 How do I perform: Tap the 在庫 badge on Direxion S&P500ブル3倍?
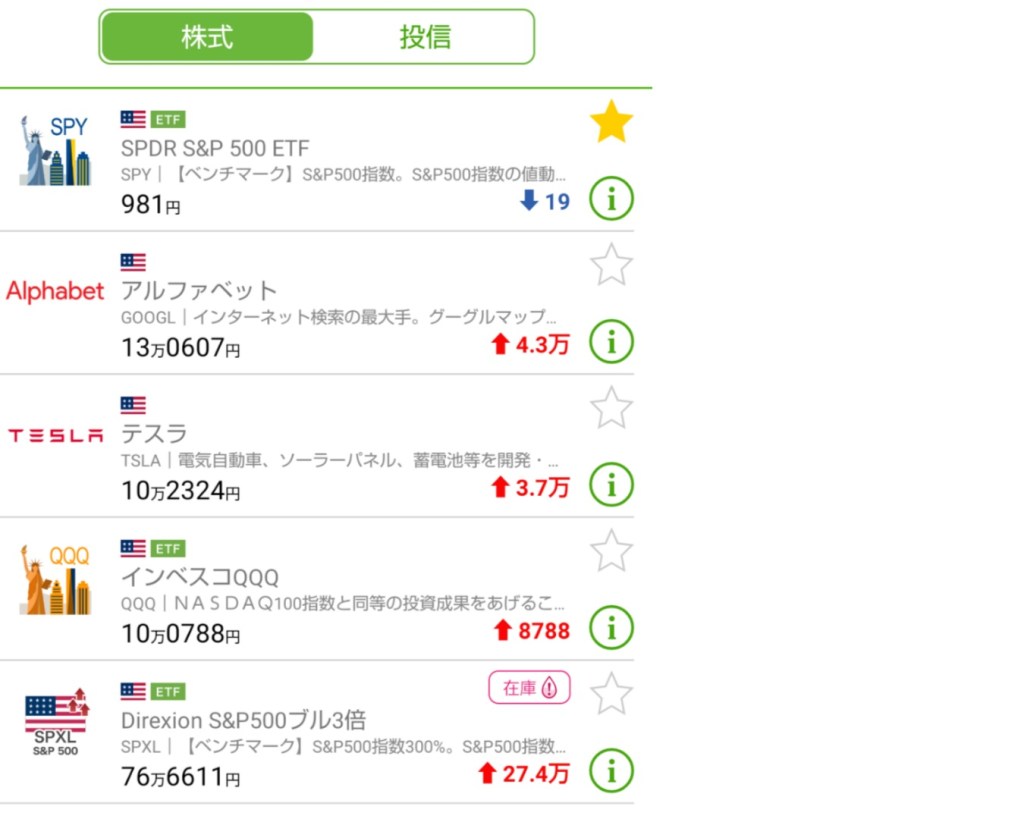pos(529,688)
